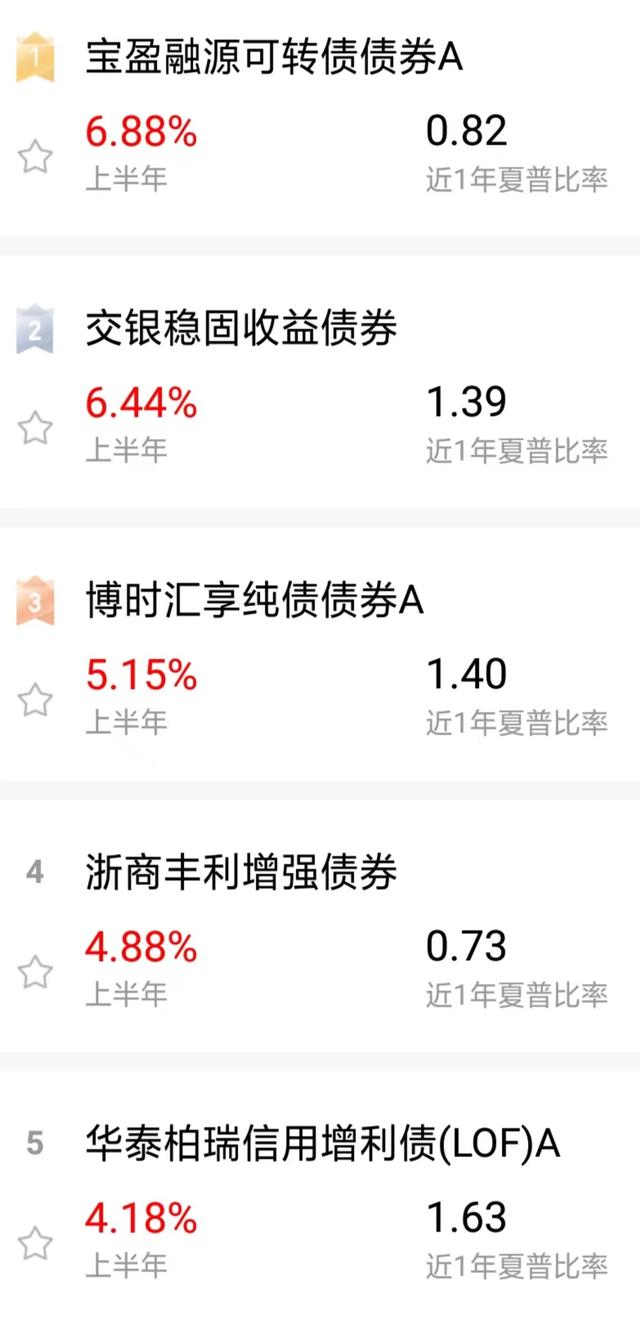This screenshot has height=1323, width=640.
Task: Open 交银稳固收益债券 fund details
Action: coord(241,329)
